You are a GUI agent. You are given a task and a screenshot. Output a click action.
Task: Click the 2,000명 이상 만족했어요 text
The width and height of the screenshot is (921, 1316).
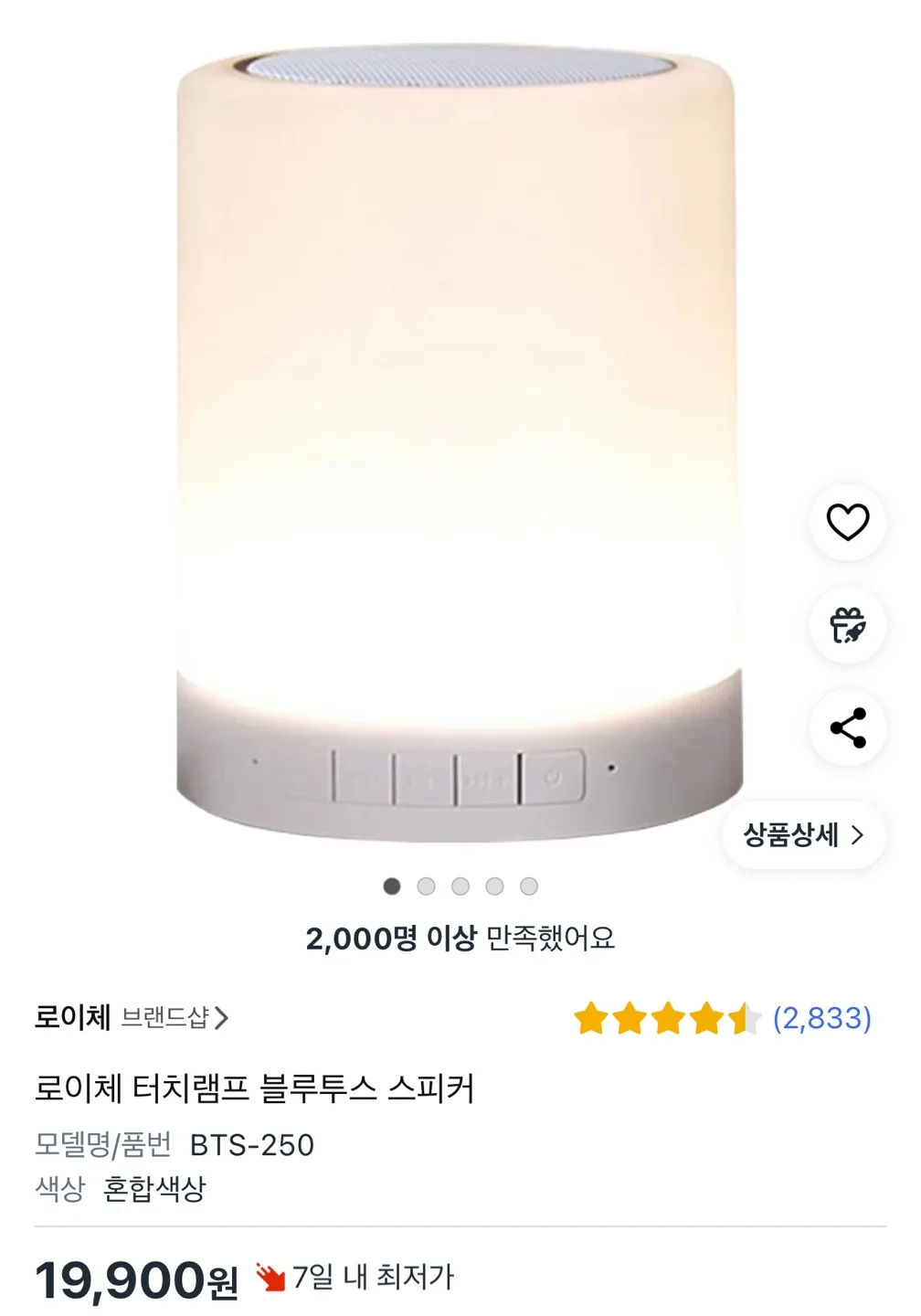click(460, 936)
